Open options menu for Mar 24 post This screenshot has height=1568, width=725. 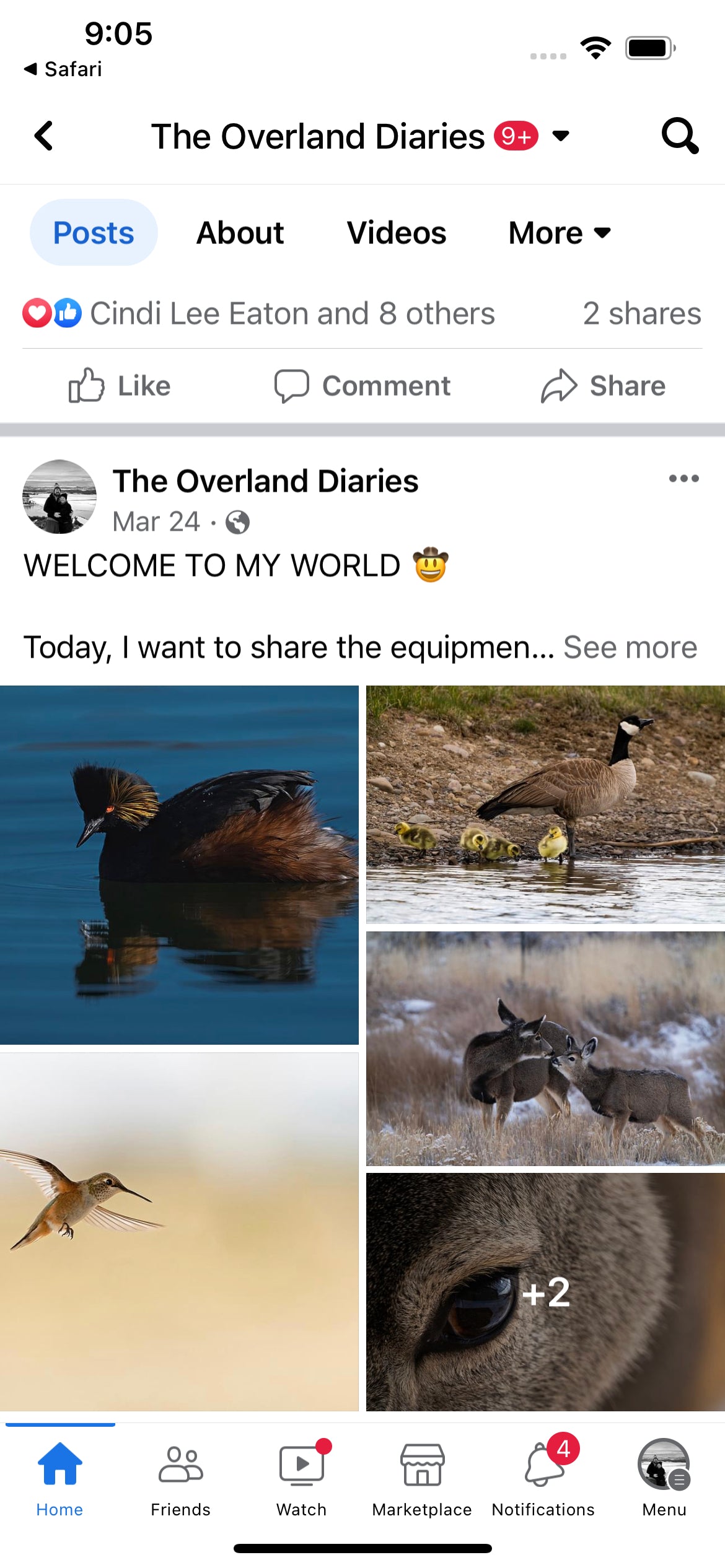click(683, 479)
